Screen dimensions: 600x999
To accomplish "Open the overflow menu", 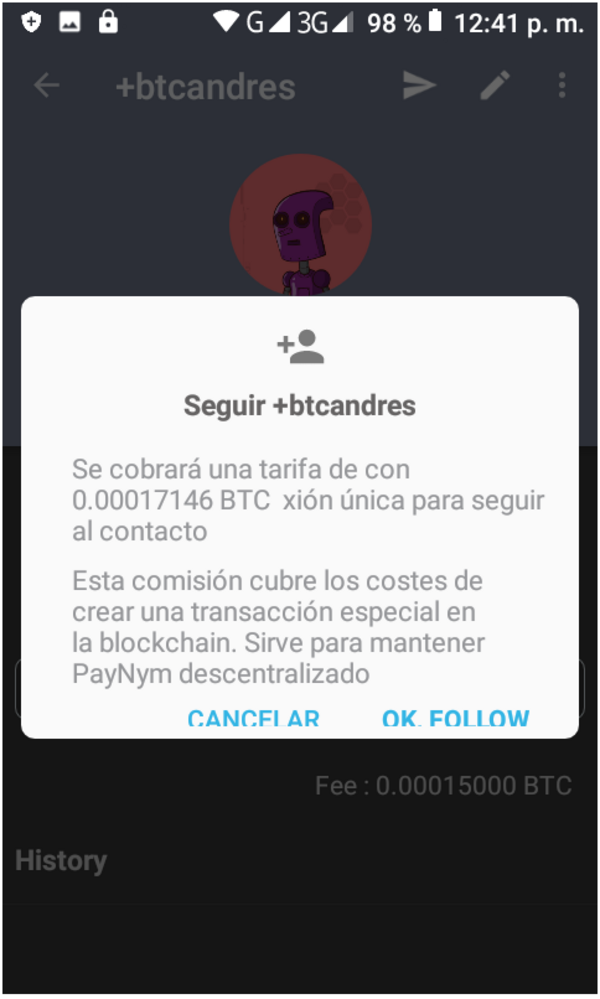I will [562, 86].
